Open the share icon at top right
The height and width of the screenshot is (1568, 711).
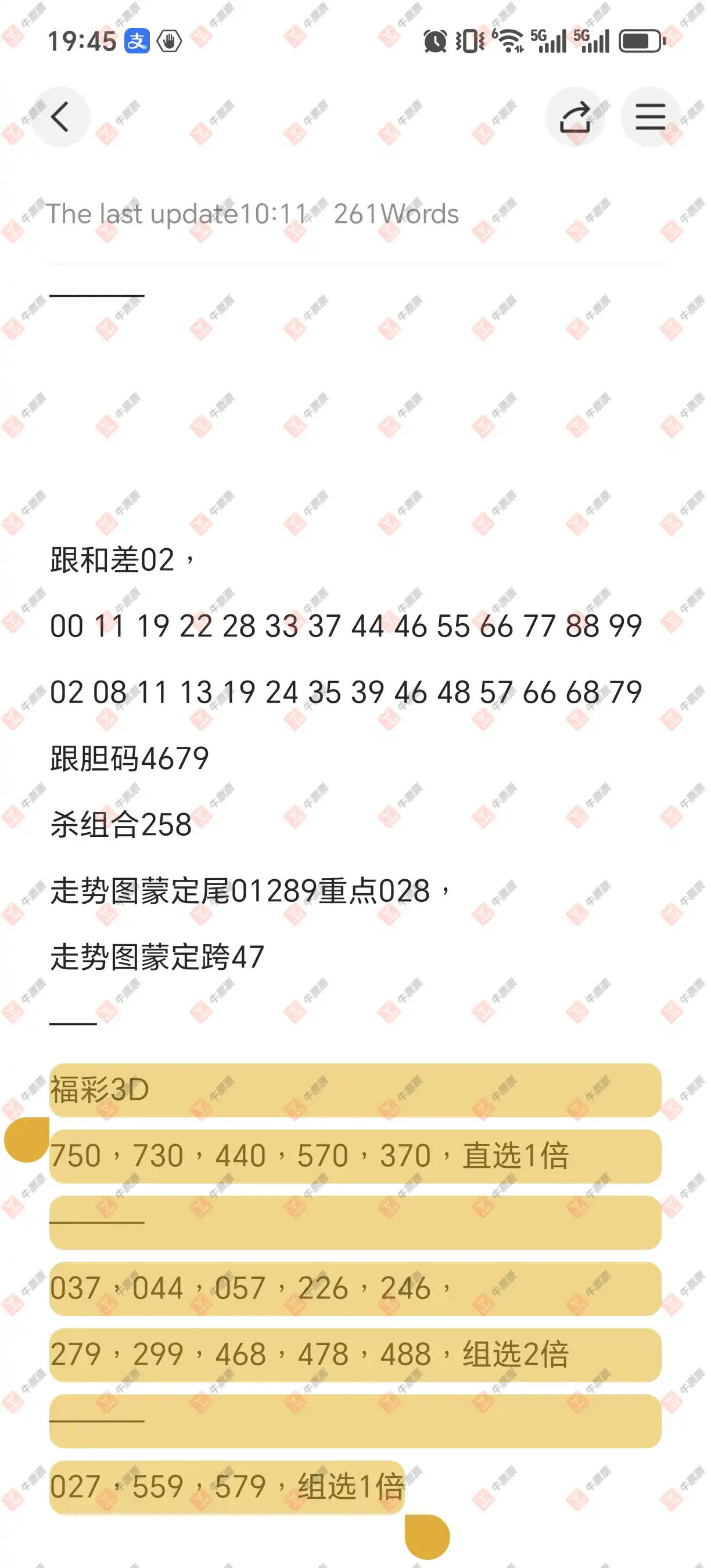tap(574, 116)
